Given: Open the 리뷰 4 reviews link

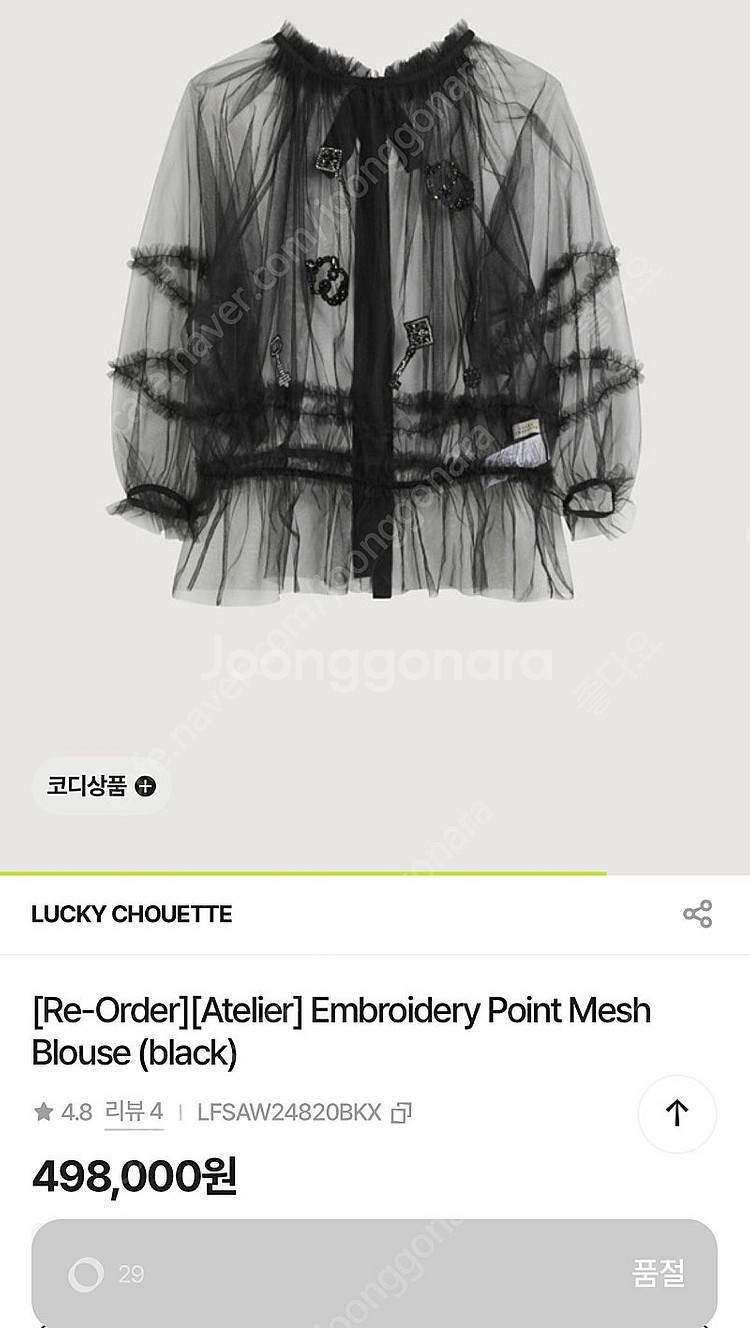Looking at the screenshot, I should pyautogui.click(x=133, y=1112).
